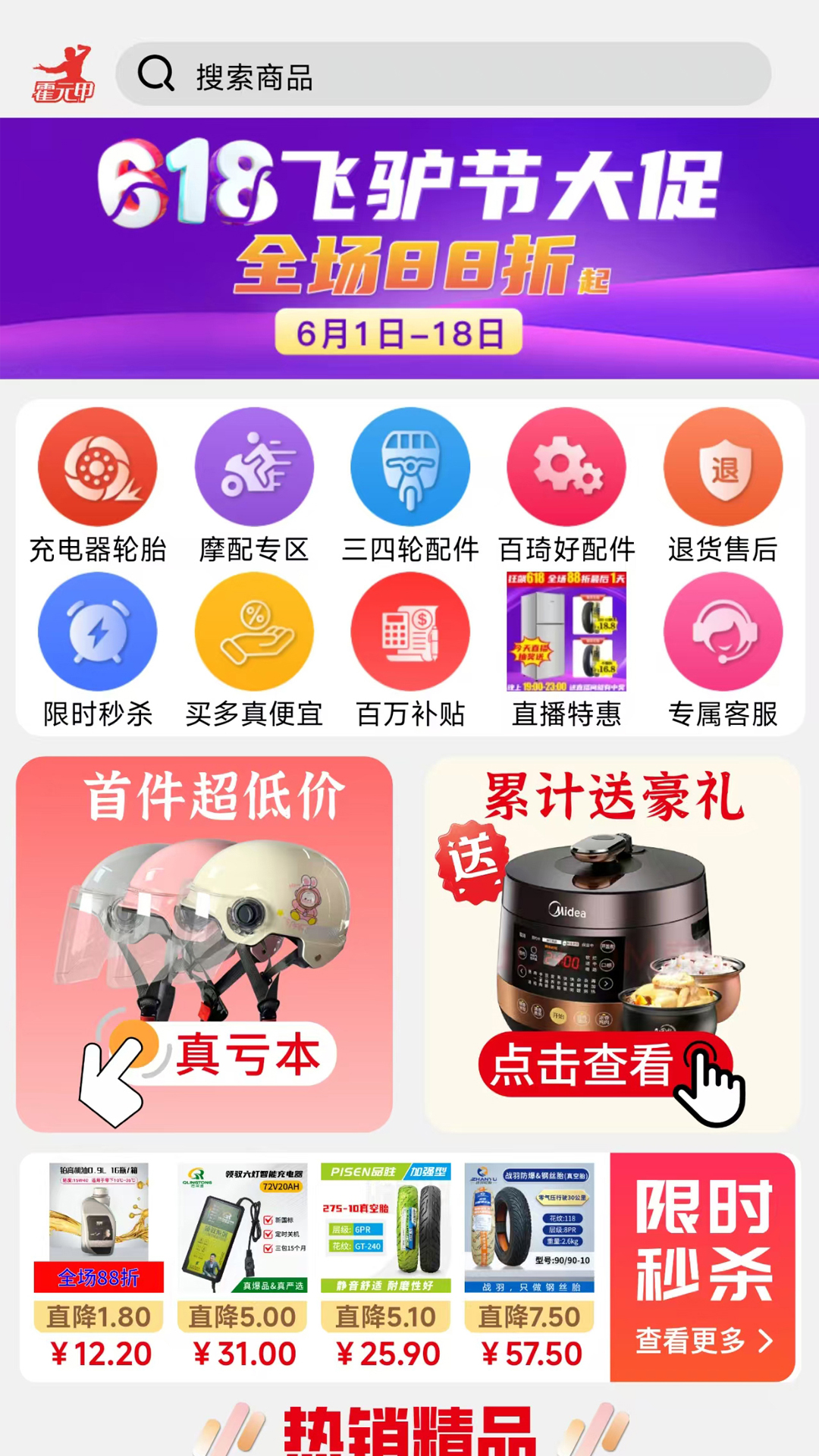
Task: Open the 限时秒杀 shortcut with the alarm-clock icon
Action: (x=98, y=651)
